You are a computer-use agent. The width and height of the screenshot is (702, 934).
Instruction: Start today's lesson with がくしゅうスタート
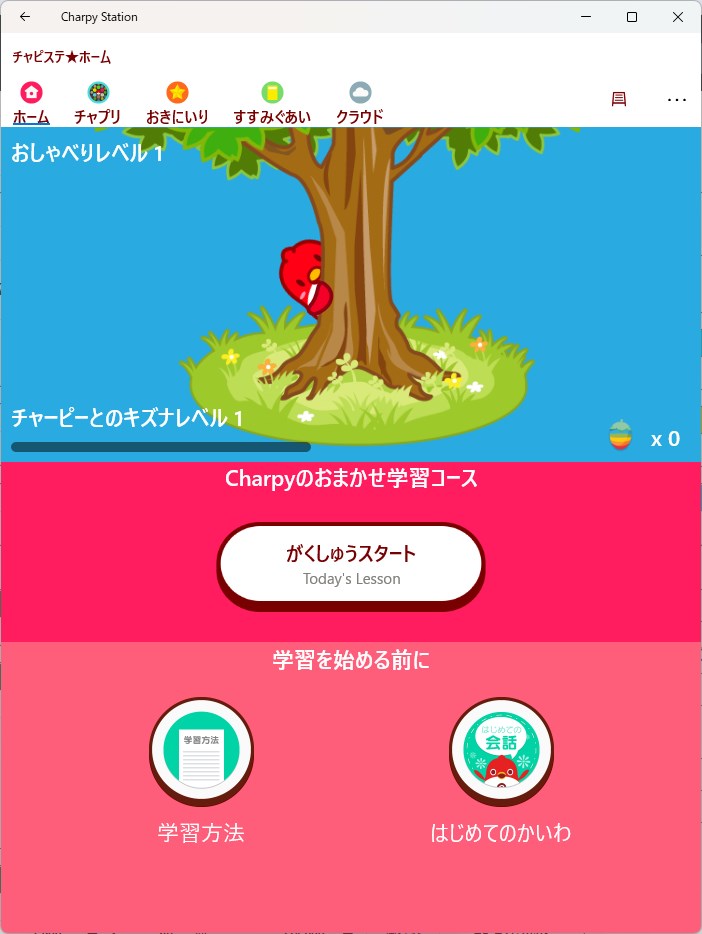[x=351, y=564]
